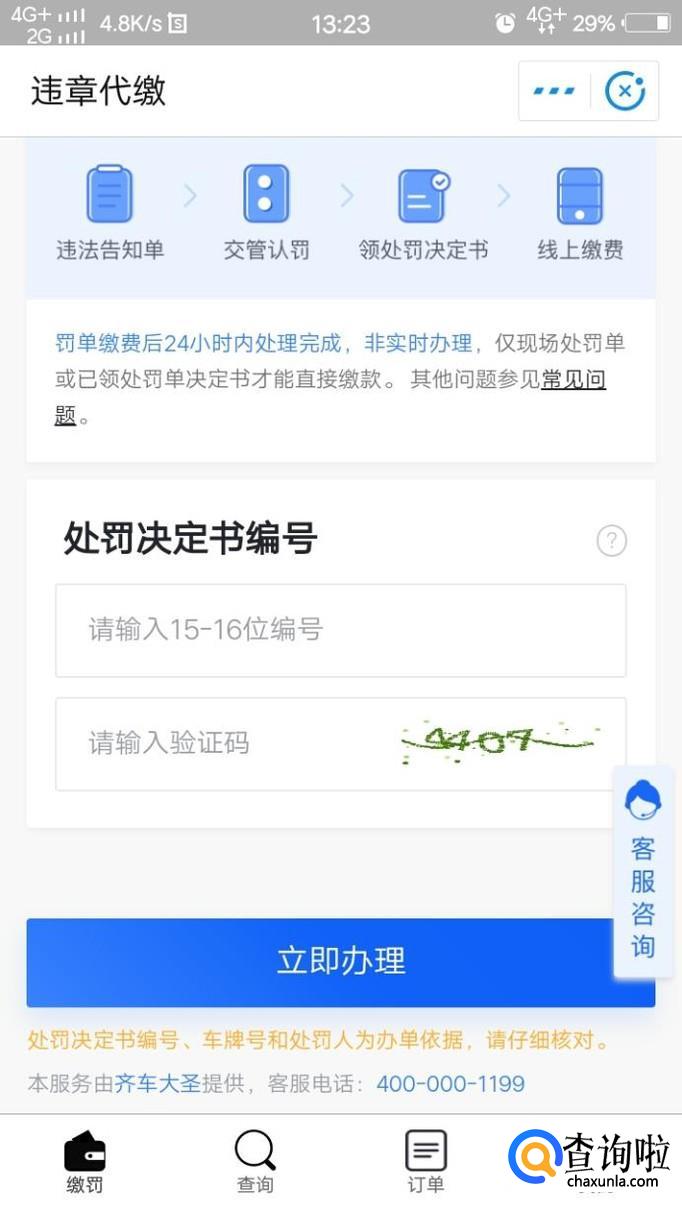Screen dimensions: 682x1212
Task: Switch to the 缴罚 tab
Action: coord(85,1163)
